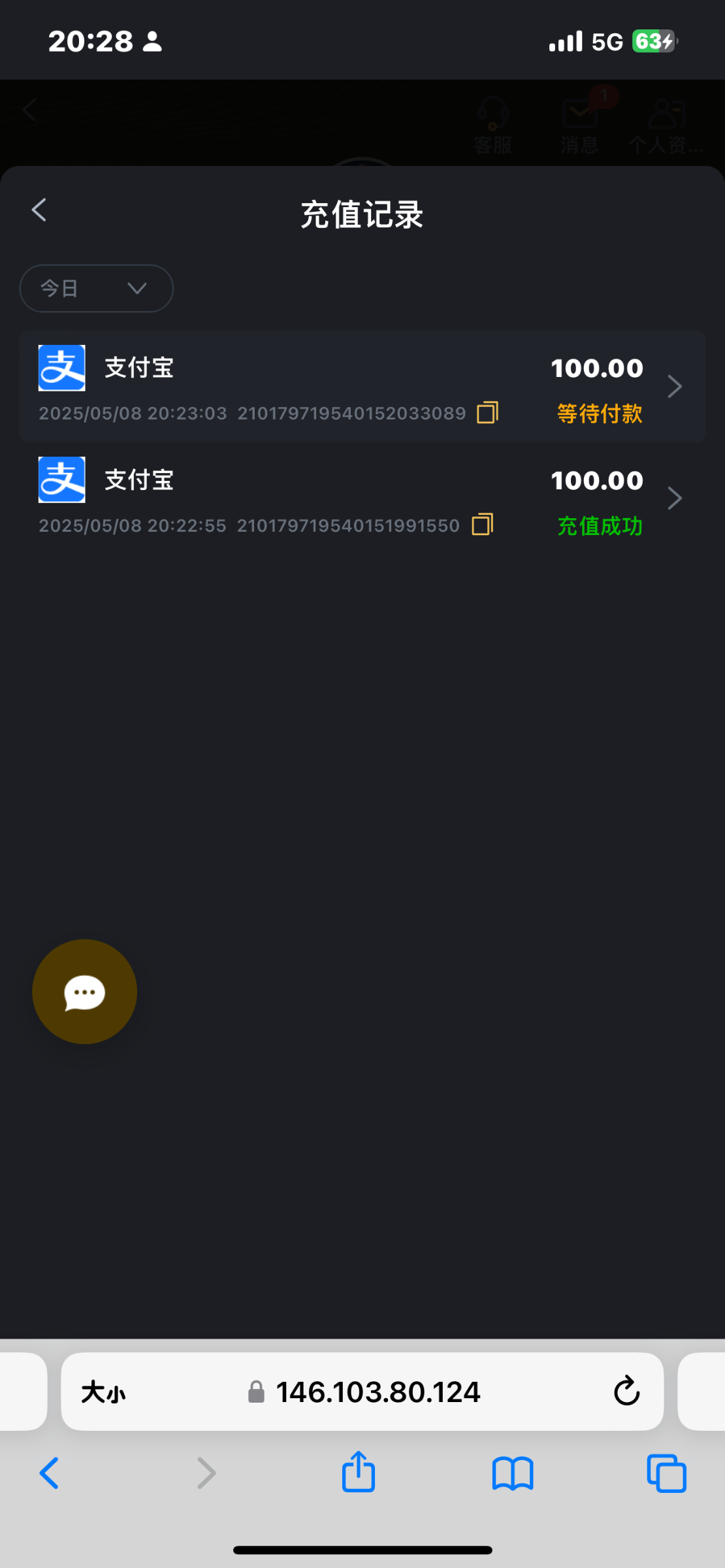Image resolution: width=725 pixels, height=1568 pixels.
Task: Share this page from Safari toolbar
Action: 359,1471
